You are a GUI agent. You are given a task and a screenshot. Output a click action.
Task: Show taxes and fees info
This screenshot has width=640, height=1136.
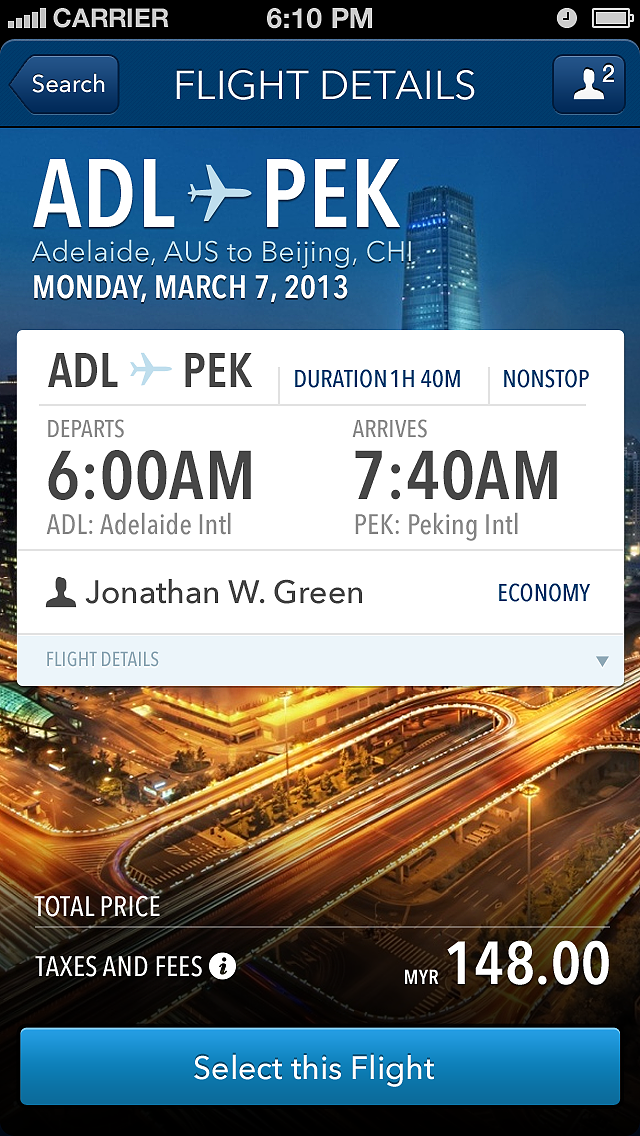point(223,966)
